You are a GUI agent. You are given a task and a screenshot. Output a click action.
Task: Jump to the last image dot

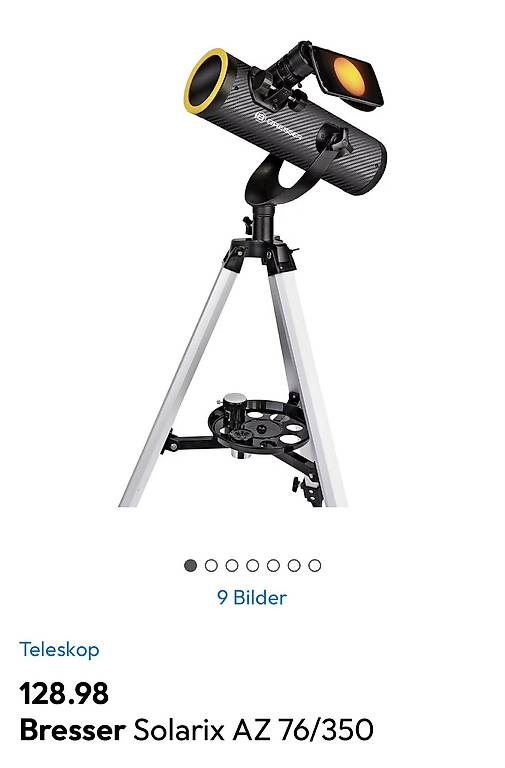[x=314, y=566]
